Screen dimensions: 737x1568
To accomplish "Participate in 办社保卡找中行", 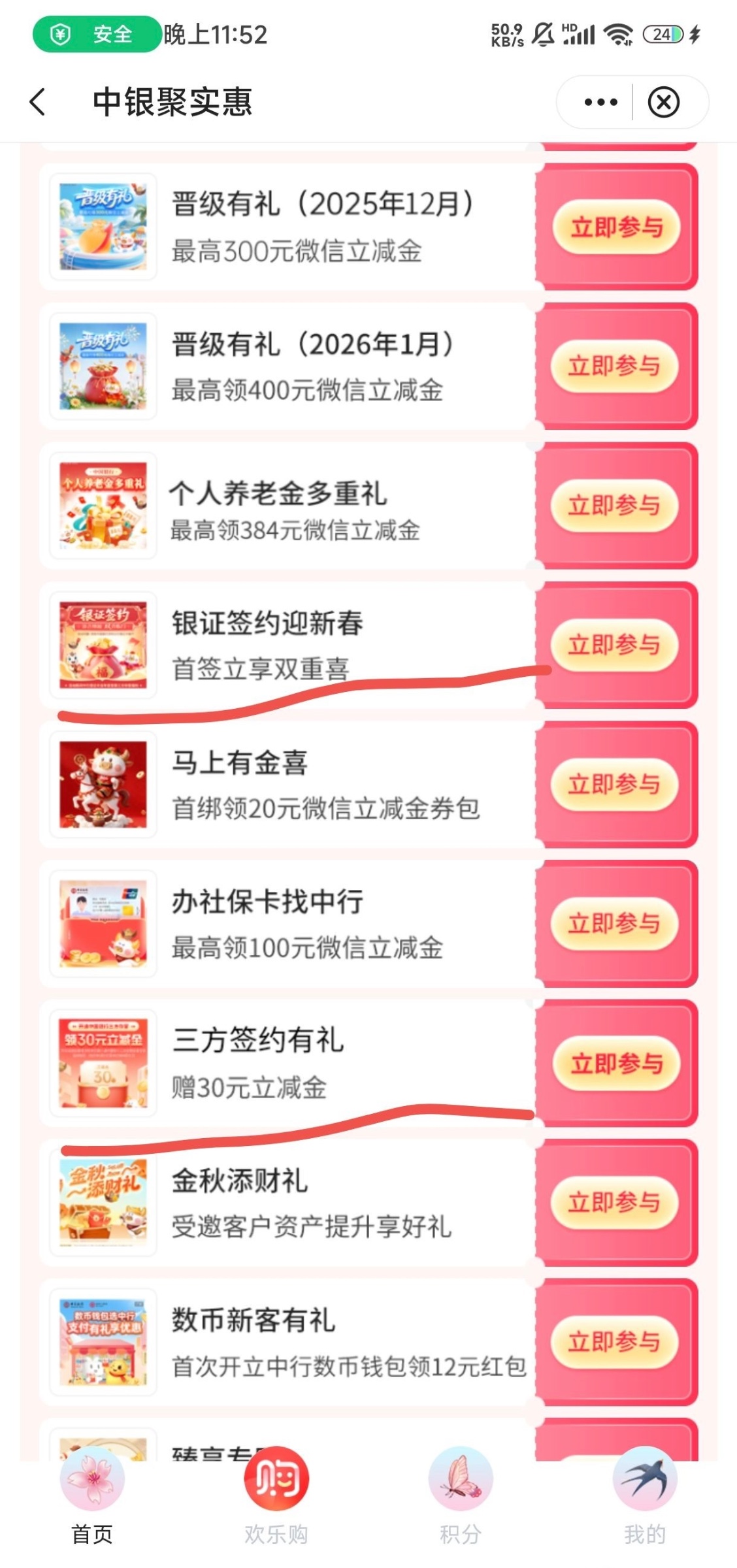I will coord(614,923).
